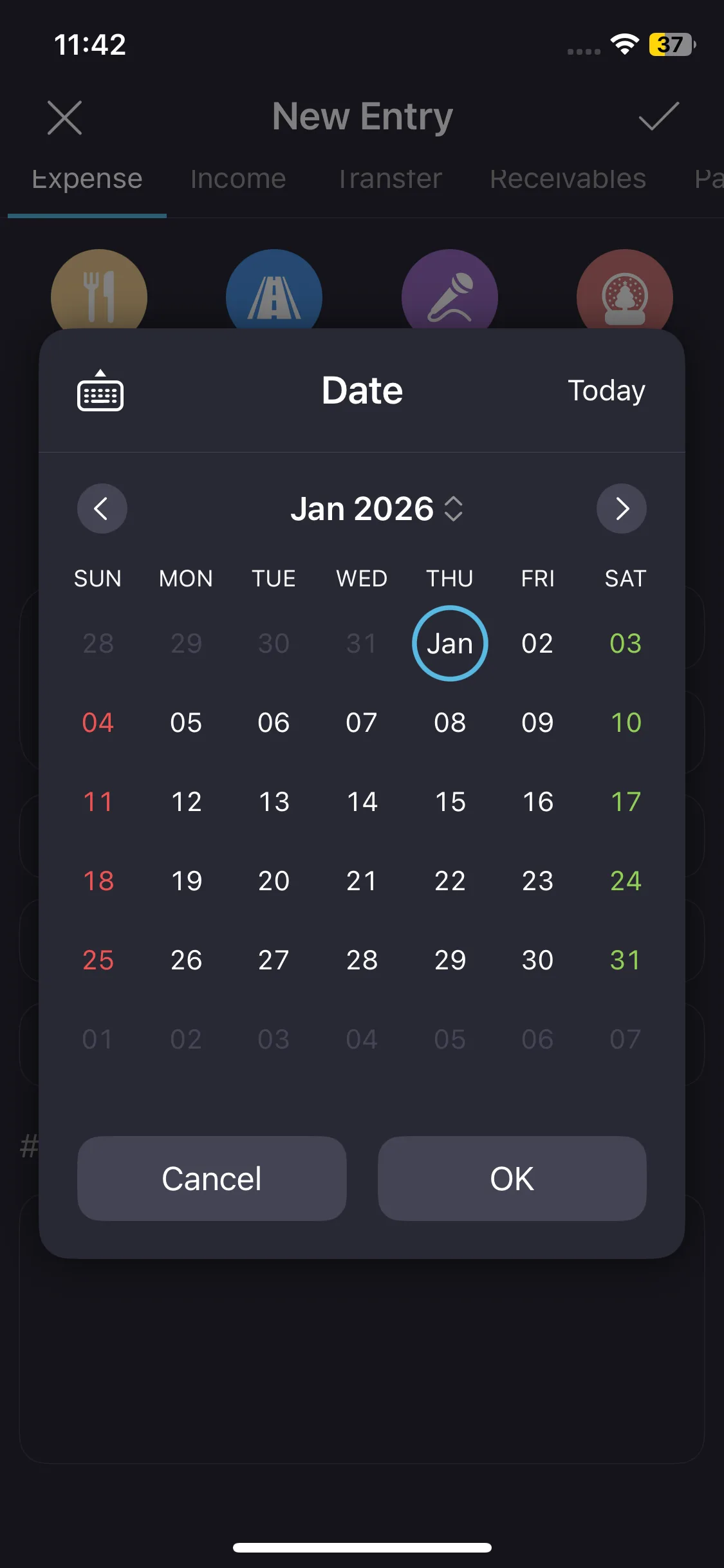The width and height of the screenshot is (724, 1568).
Task: Pick January 23 as the date
Action: [537, 881]
